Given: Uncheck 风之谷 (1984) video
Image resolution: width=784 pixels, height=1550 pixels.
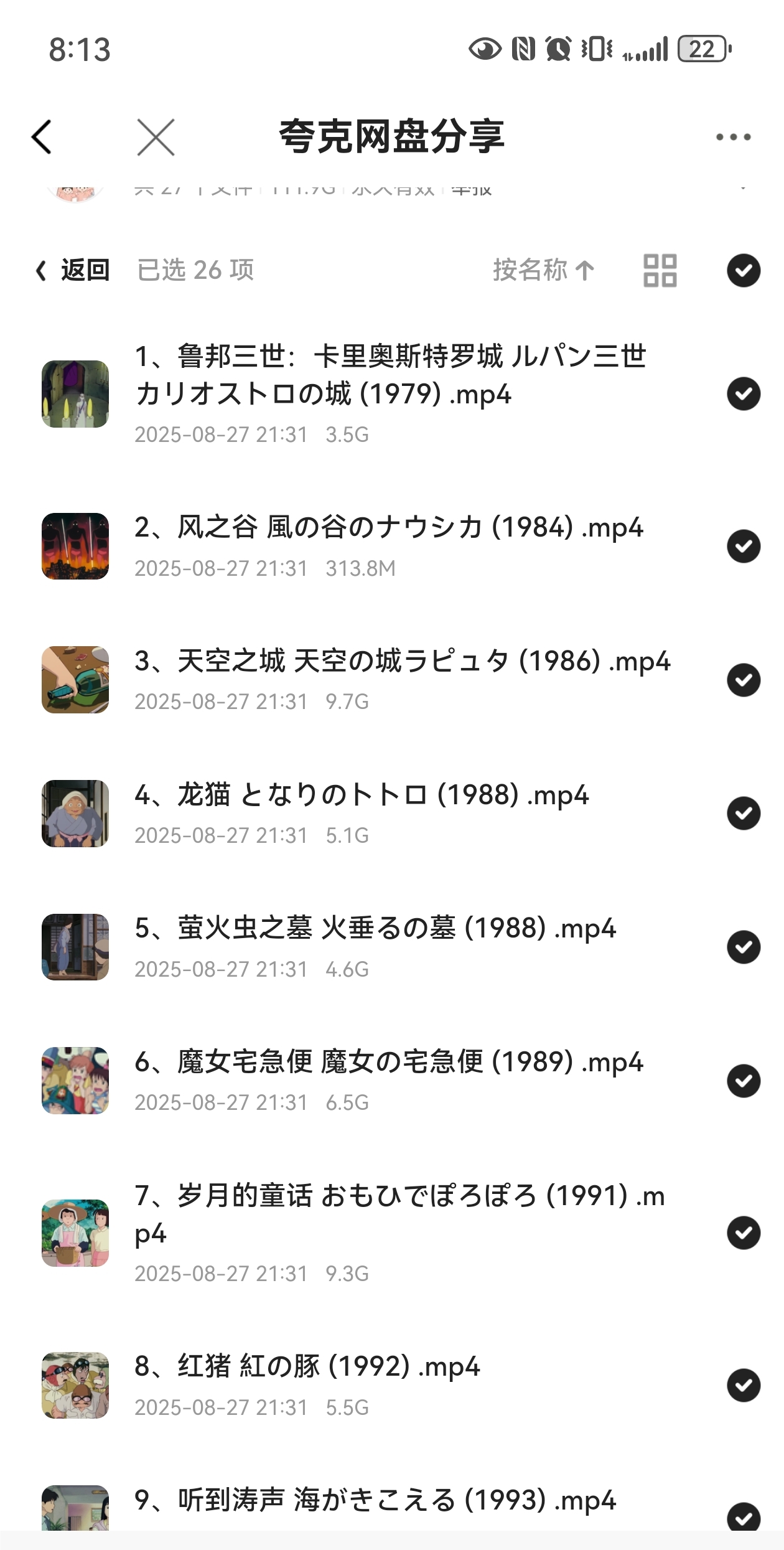Looking at the screenshot, I should click(x=744, y=547).
